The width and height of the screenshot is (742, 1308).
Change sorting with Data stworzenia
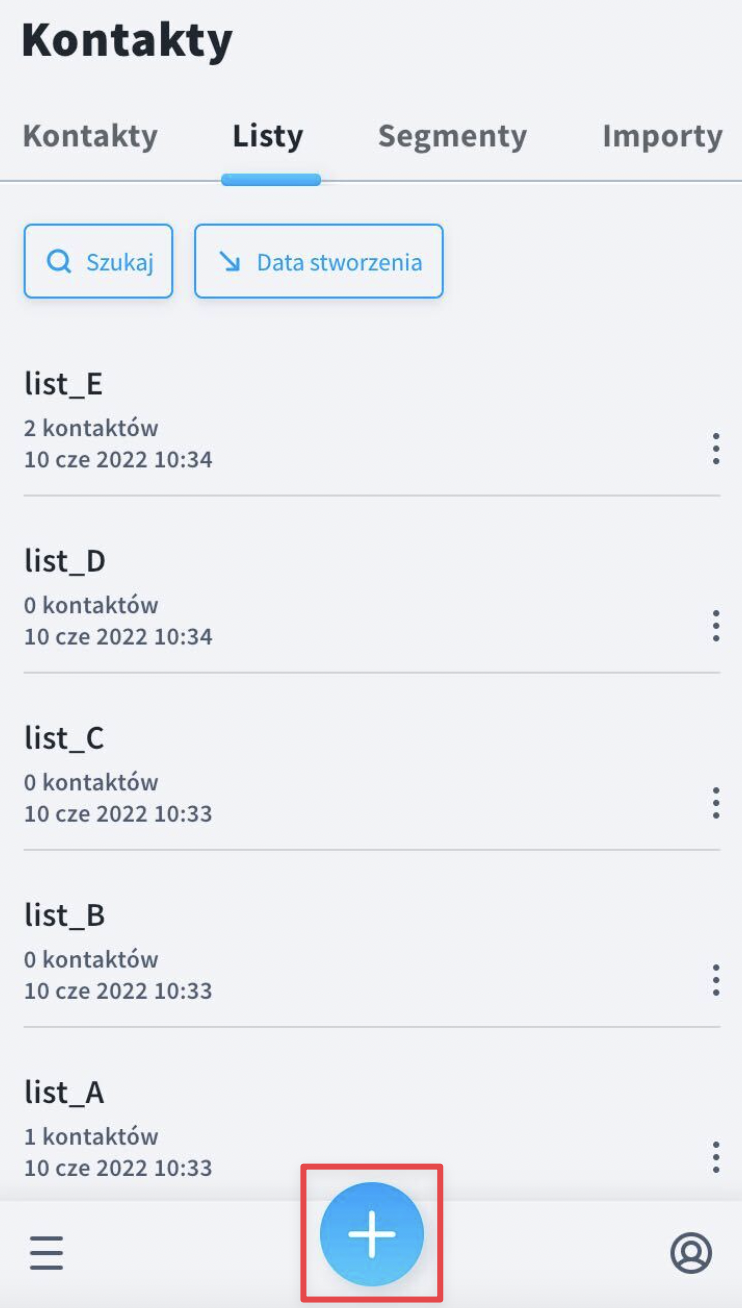coord(318,261)
